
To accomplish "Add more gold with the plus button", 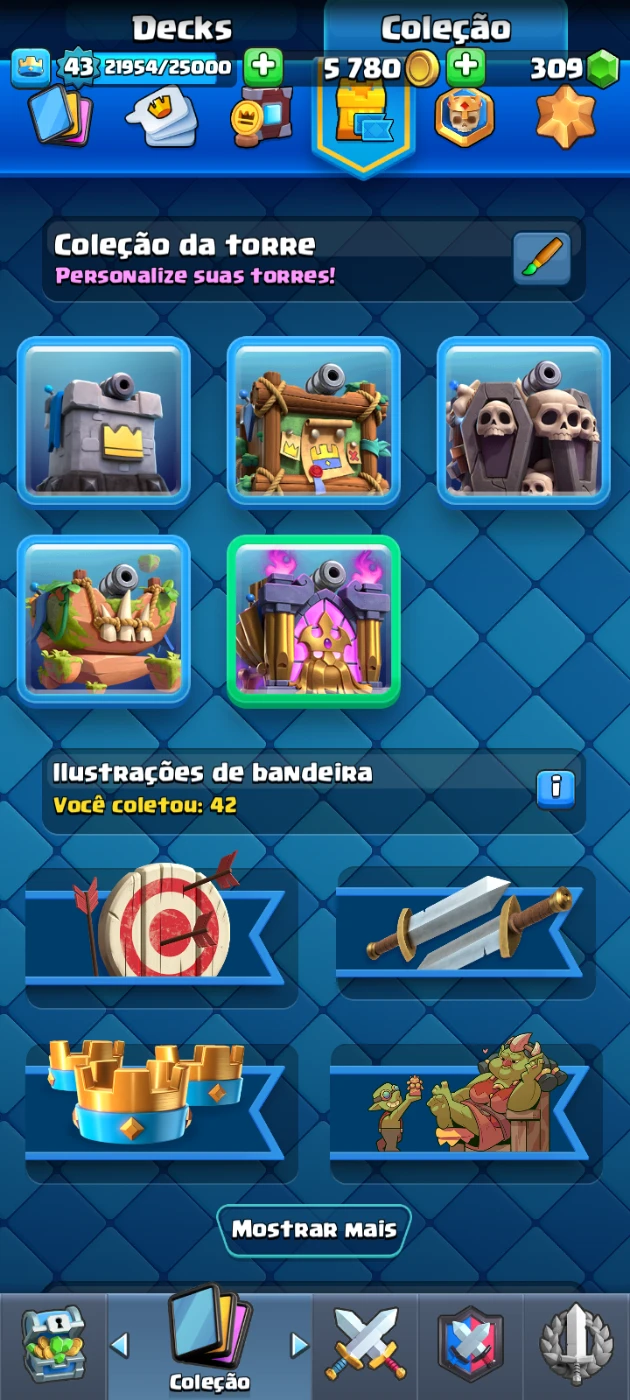I will 465,67.
